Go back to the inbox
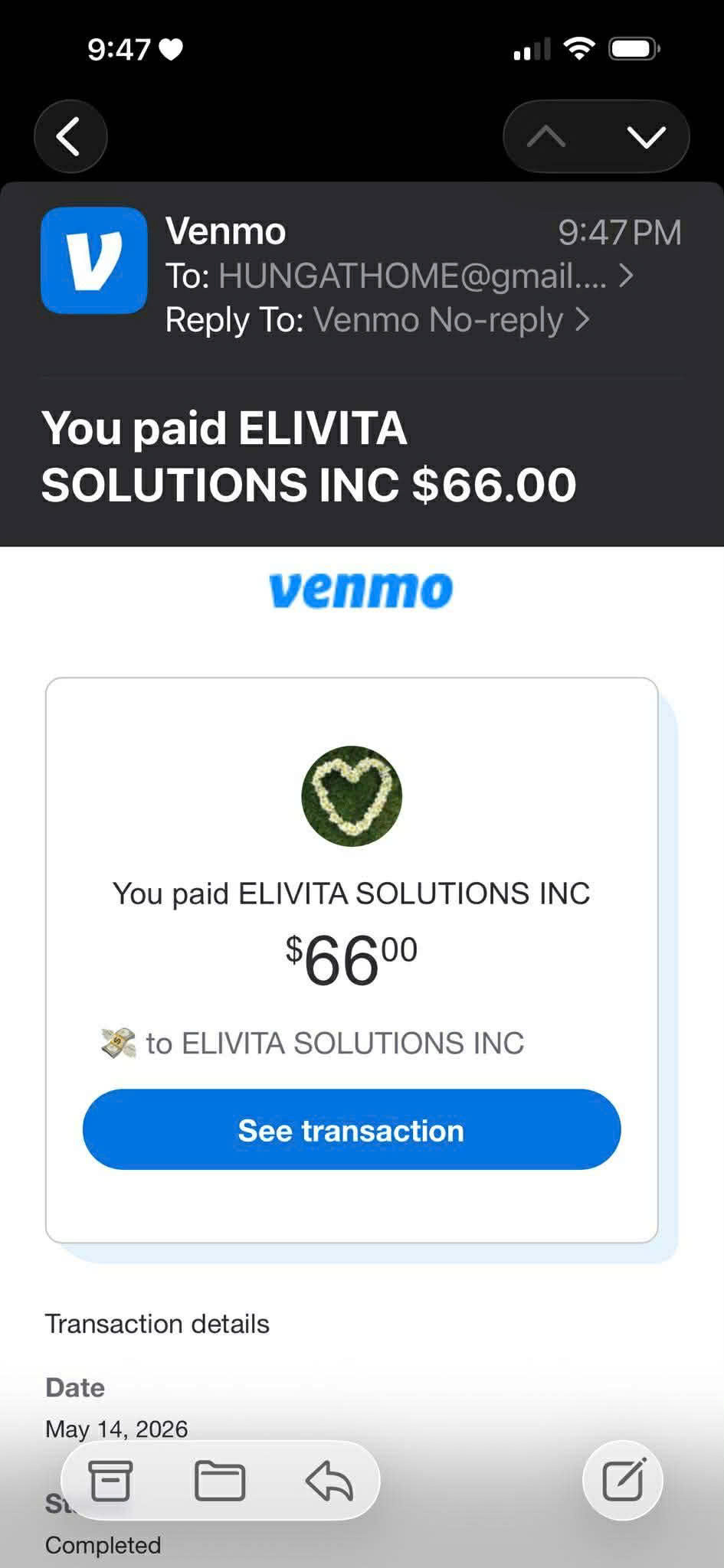The height and width of the screenshot is (1568, 724). tap(70, 137)
